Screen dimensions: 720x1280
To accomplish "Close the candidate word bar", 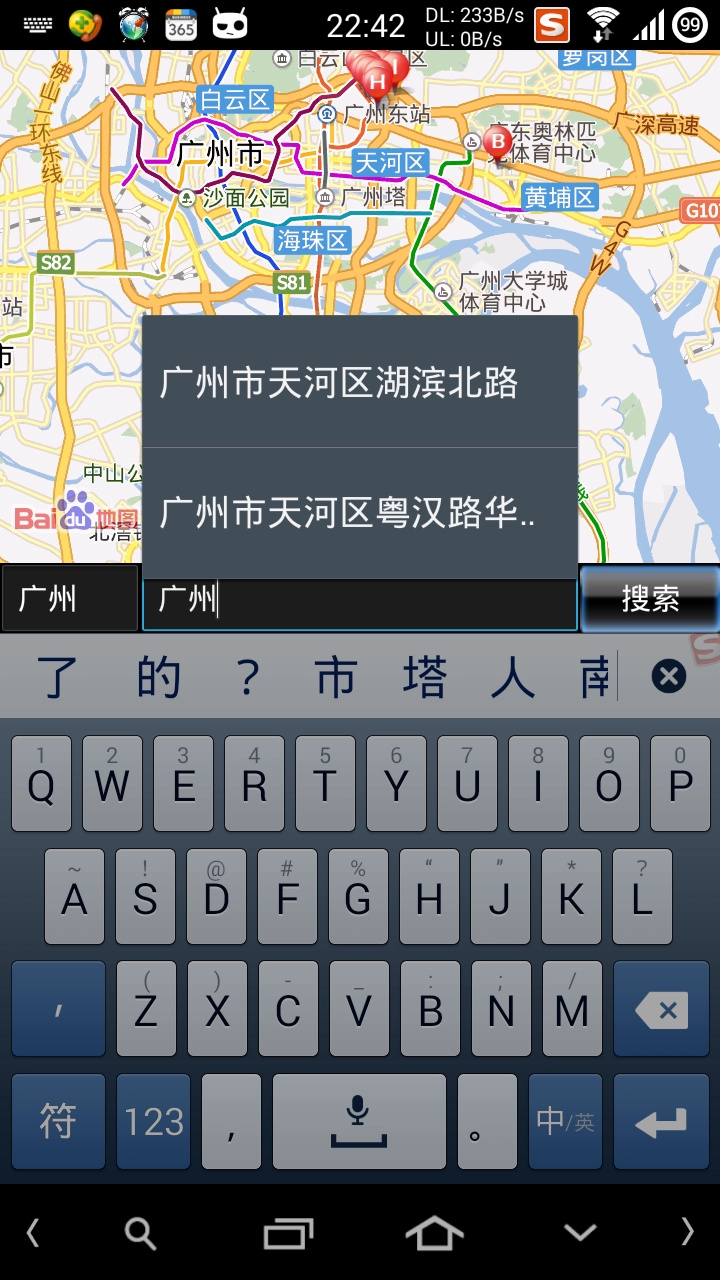I will coord(669,678).
